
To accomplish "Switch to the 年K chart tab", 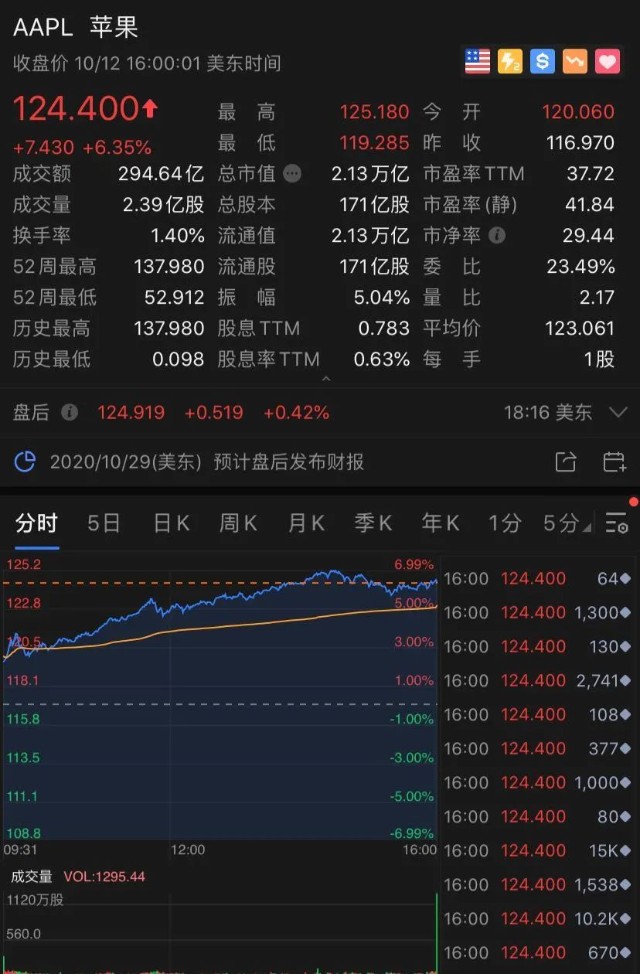I will click(x=440, y=523).
